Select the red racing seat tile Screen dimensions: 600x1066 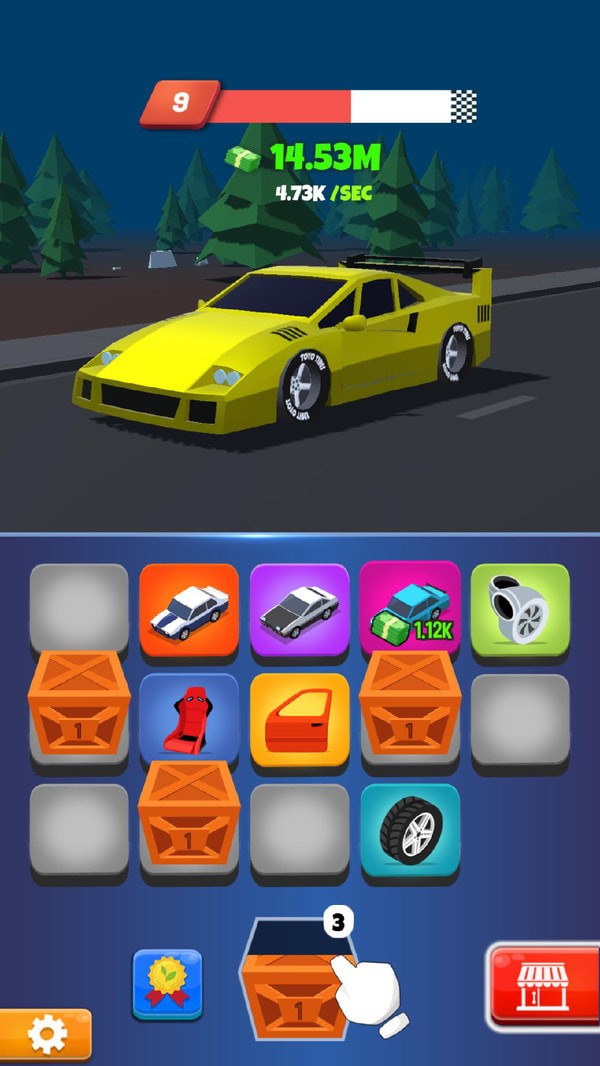(x=189, y=720)
